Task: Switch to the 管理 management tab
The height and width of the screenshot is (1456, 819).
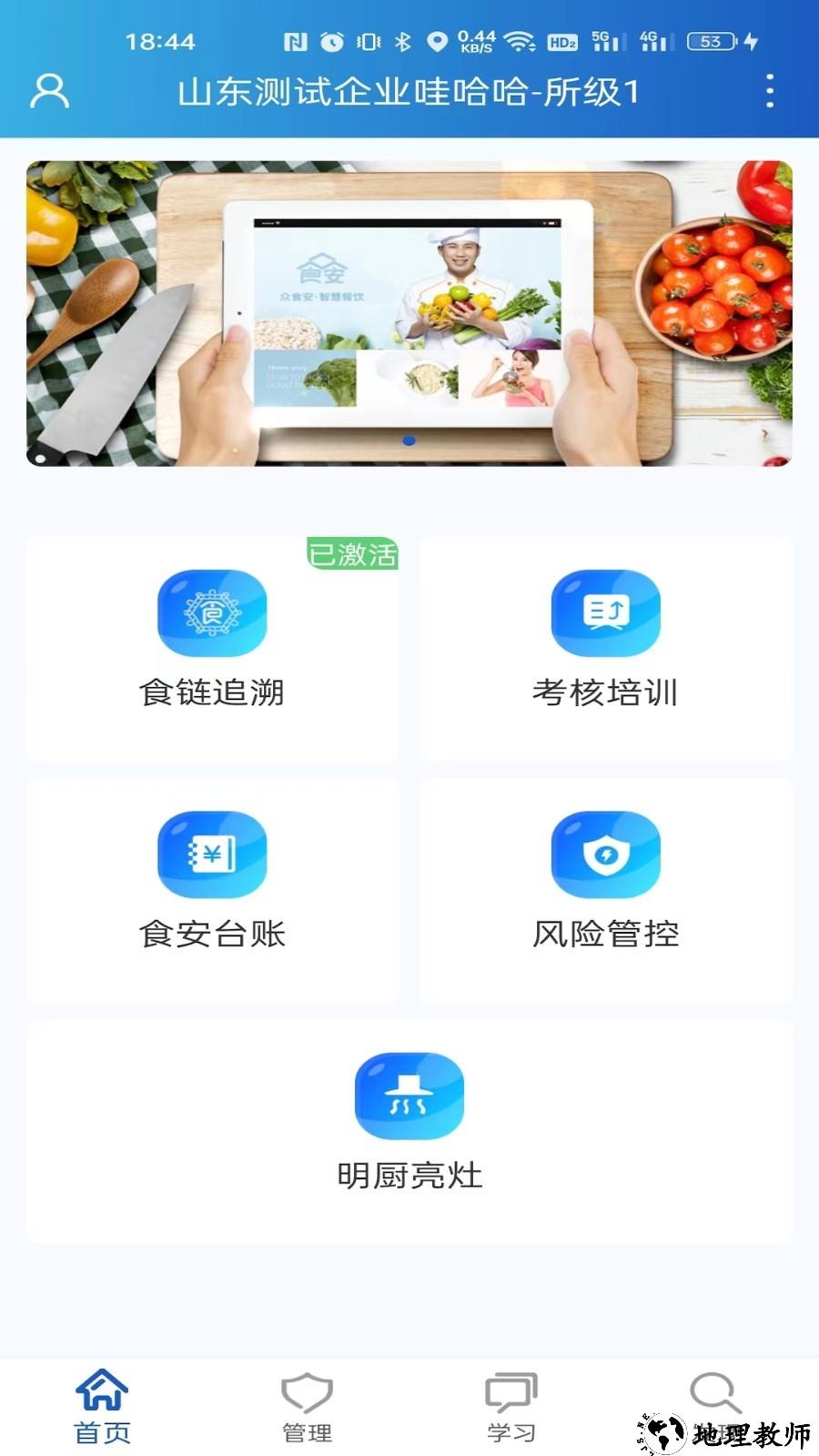Action: click(308, 1401)
